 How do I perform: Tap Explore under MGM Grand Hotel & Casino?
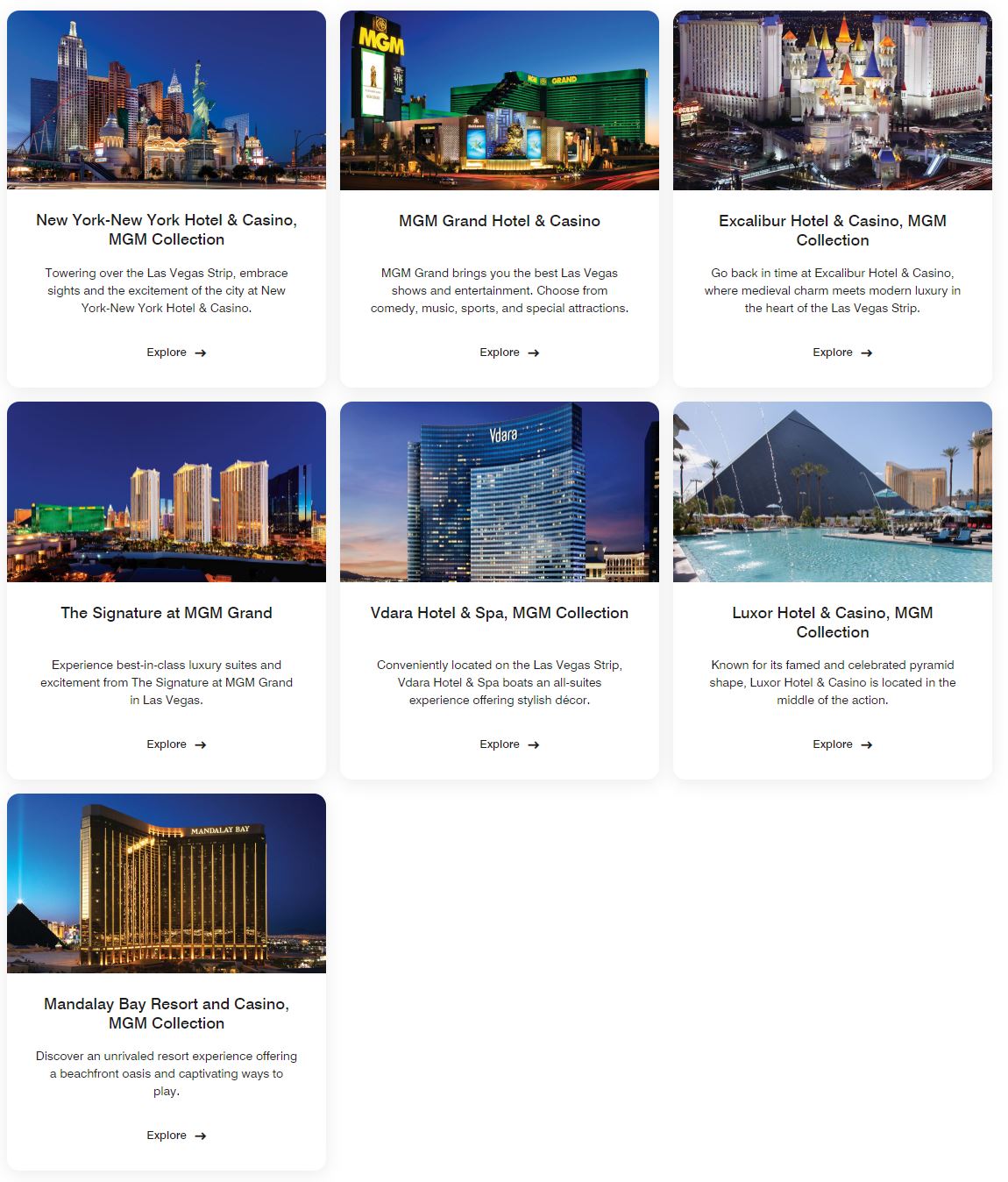(508, 352)
